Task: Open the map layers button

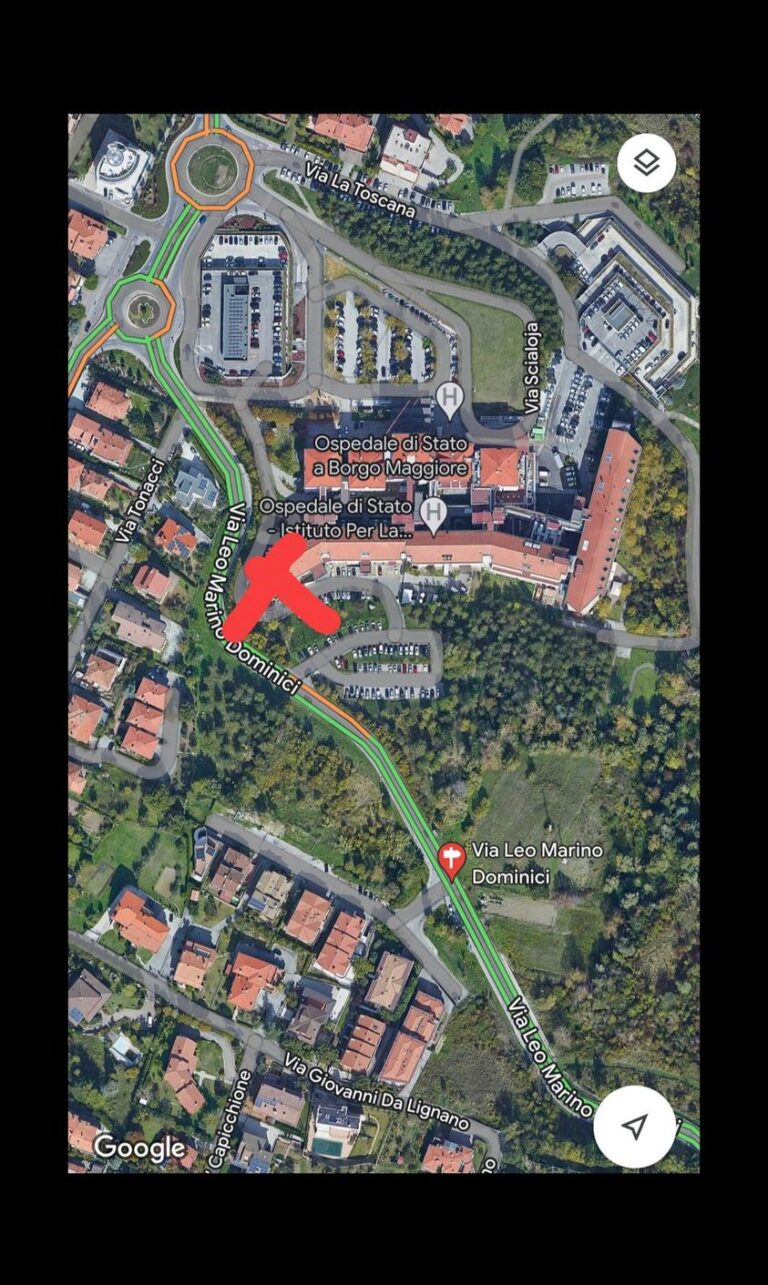Action: pos(646,162)
